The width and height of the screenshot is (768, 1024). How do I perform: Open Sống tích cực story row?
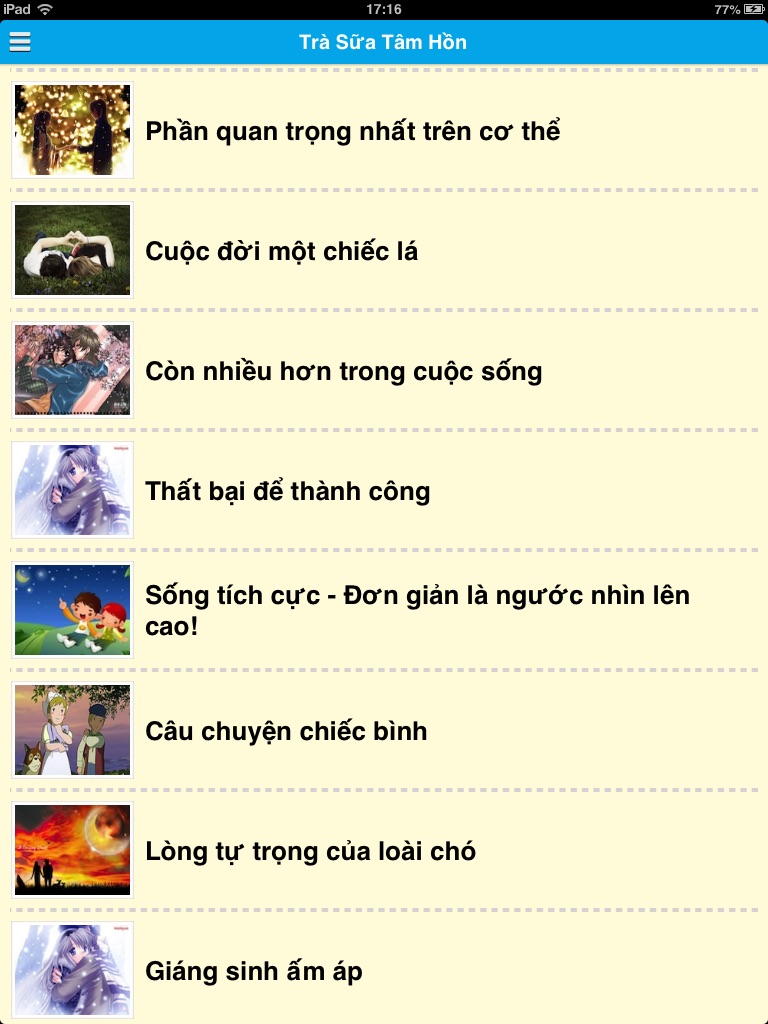(x=384, y=611)
